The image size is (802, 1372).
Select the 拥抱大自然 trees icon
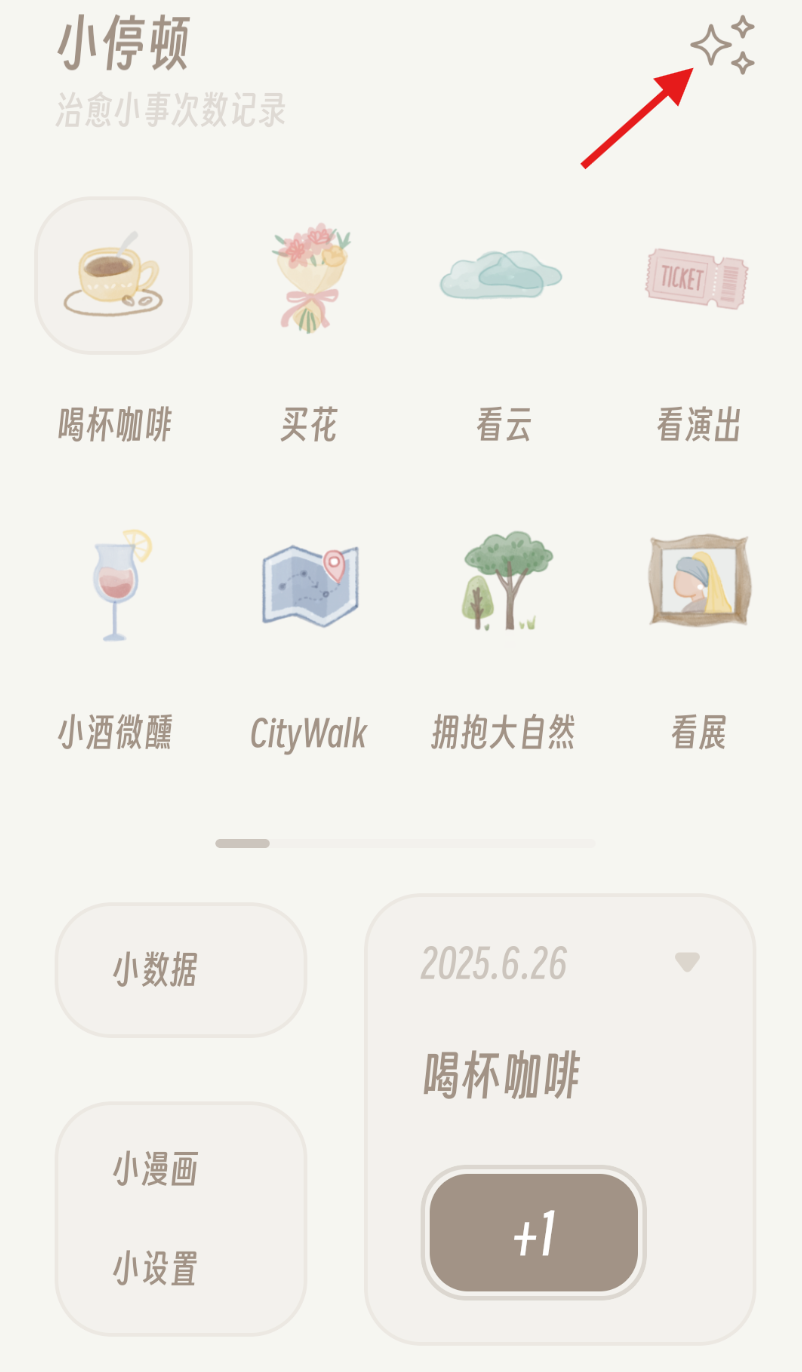click(x=502, y=583)
